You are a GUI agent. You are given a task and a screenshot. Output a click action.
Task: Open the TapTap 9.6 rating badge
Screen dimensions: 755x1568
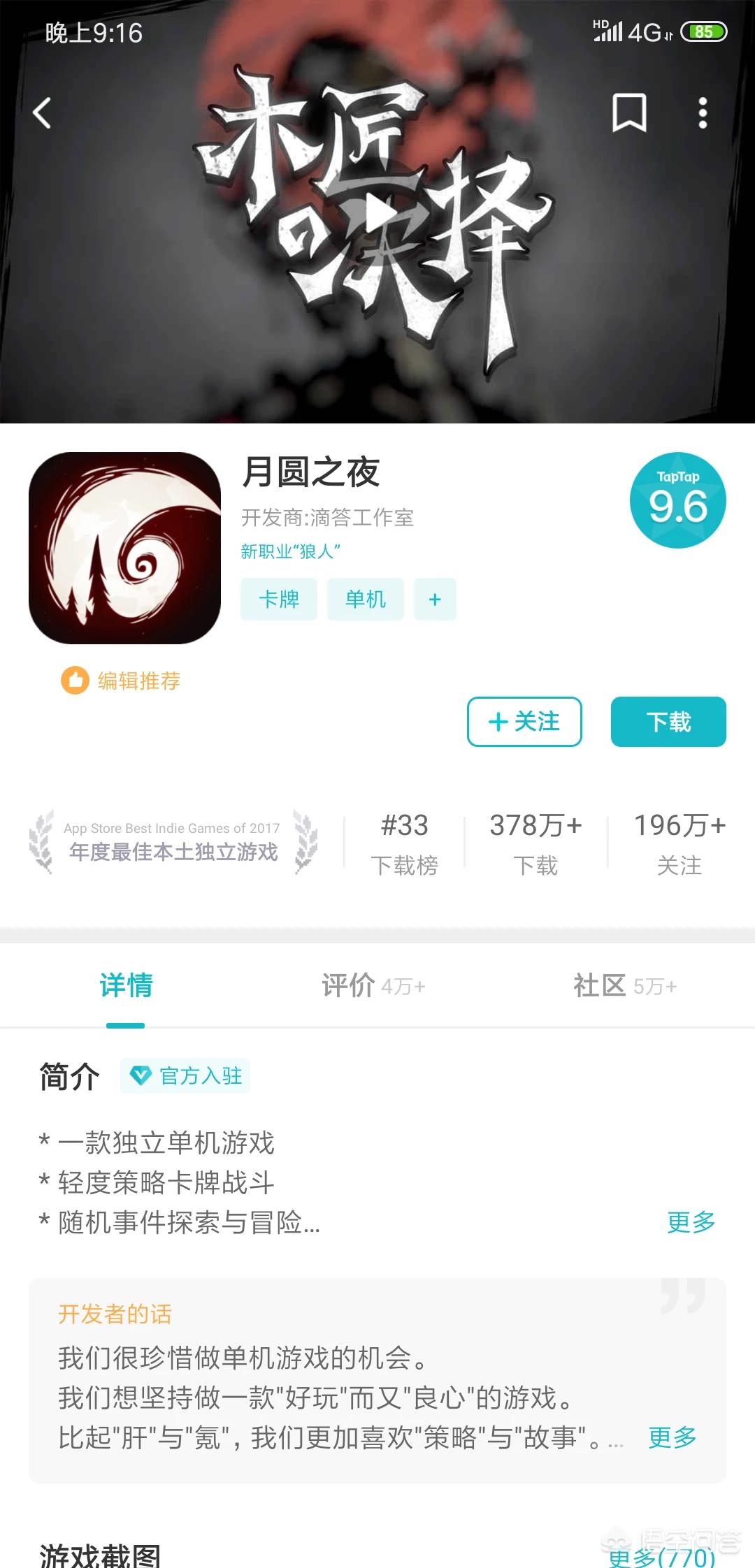click(677, 500)
